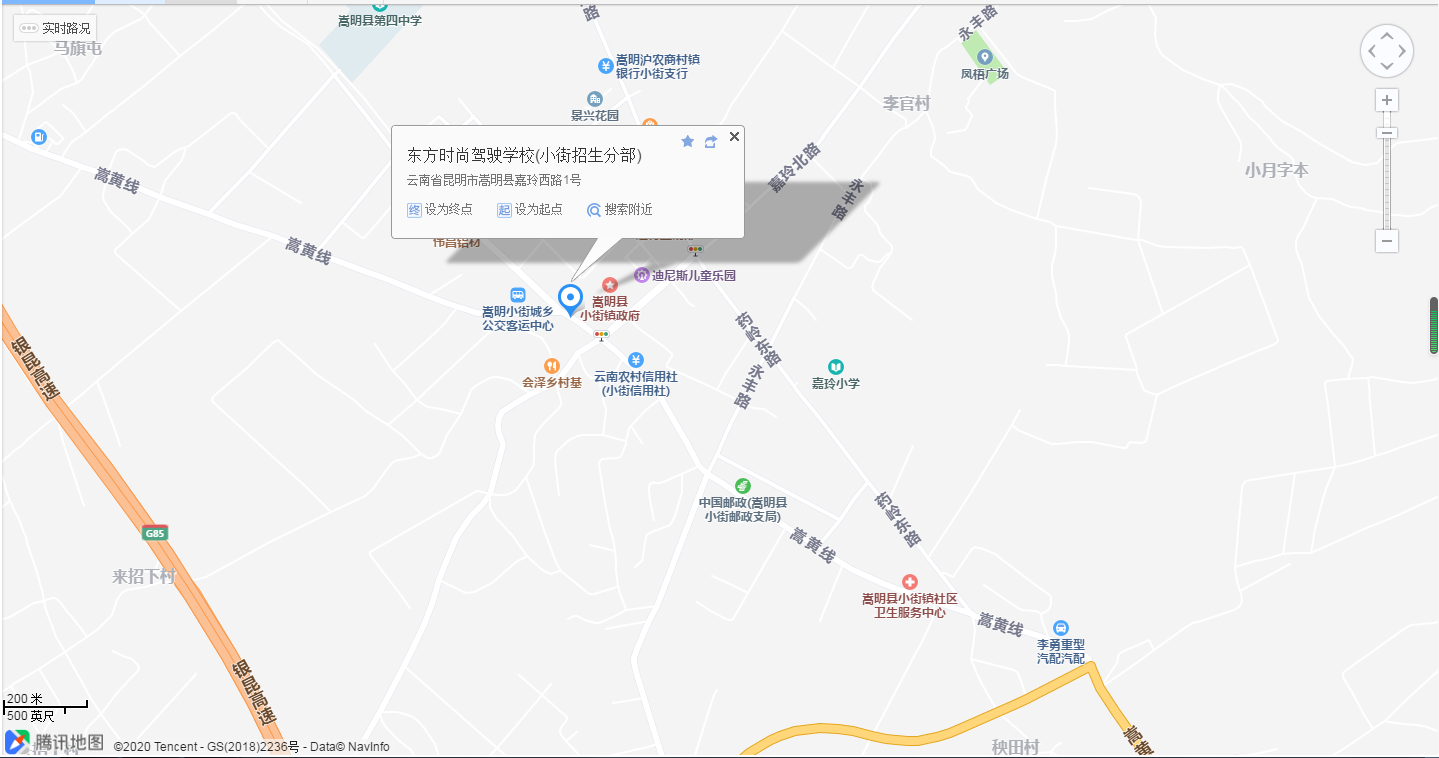1439x758 pixels.
Task: Share this location from the popup
Action: click(x=711, y=142)
